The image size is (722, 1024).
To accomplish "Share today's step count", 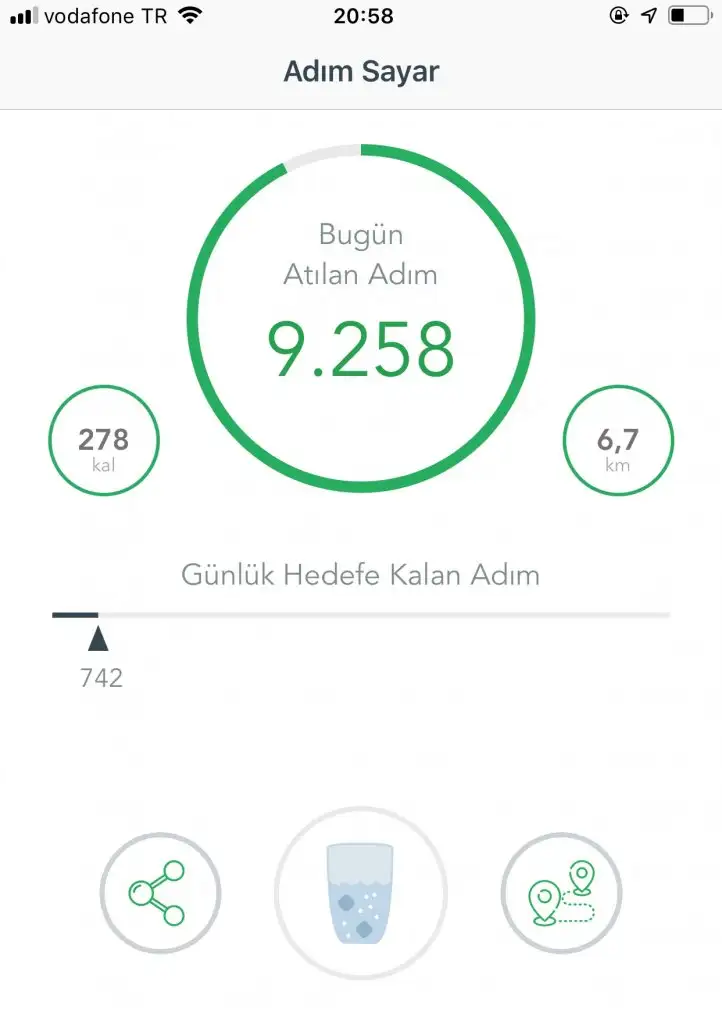I will point(160,892).
